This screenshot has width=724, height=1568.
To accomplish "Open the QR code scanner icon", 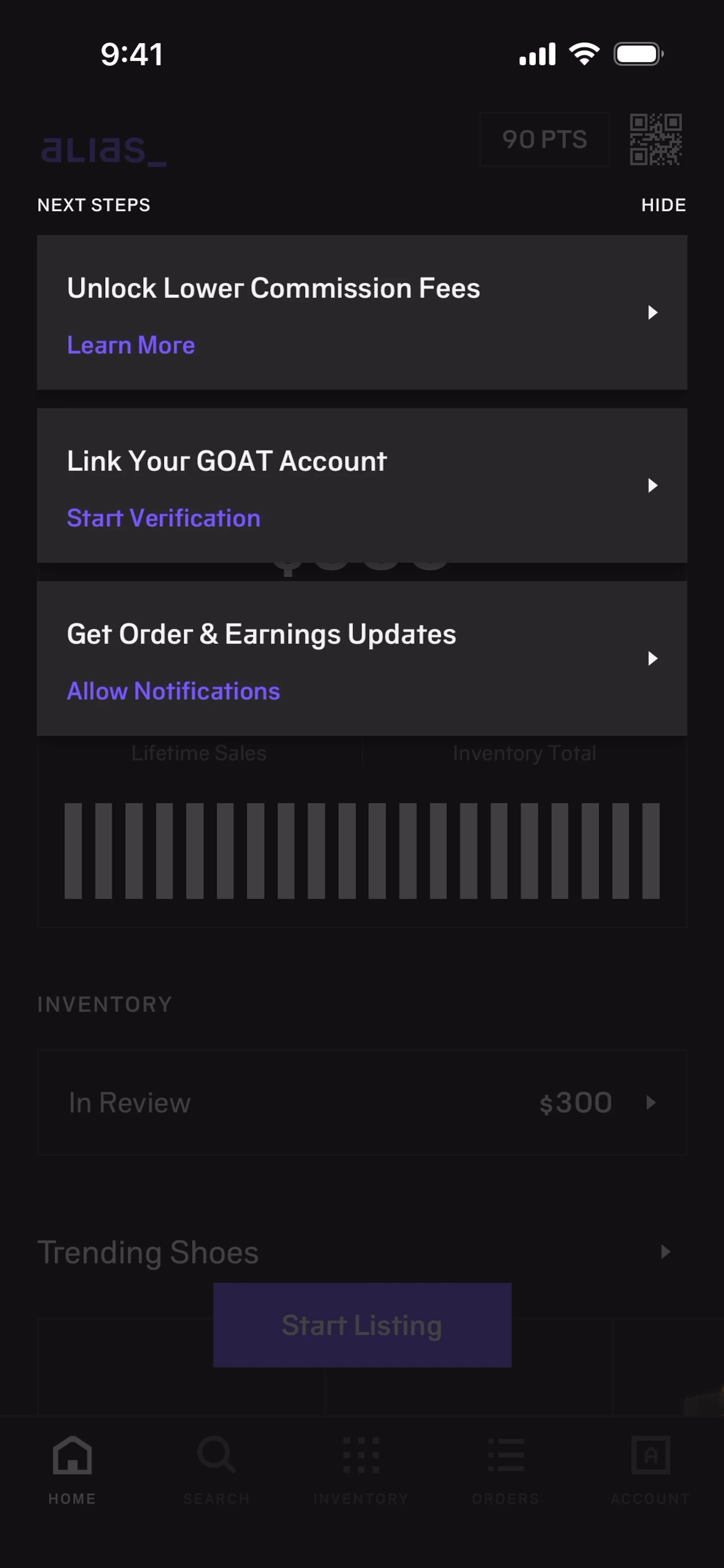I will [x=655, y=139].
